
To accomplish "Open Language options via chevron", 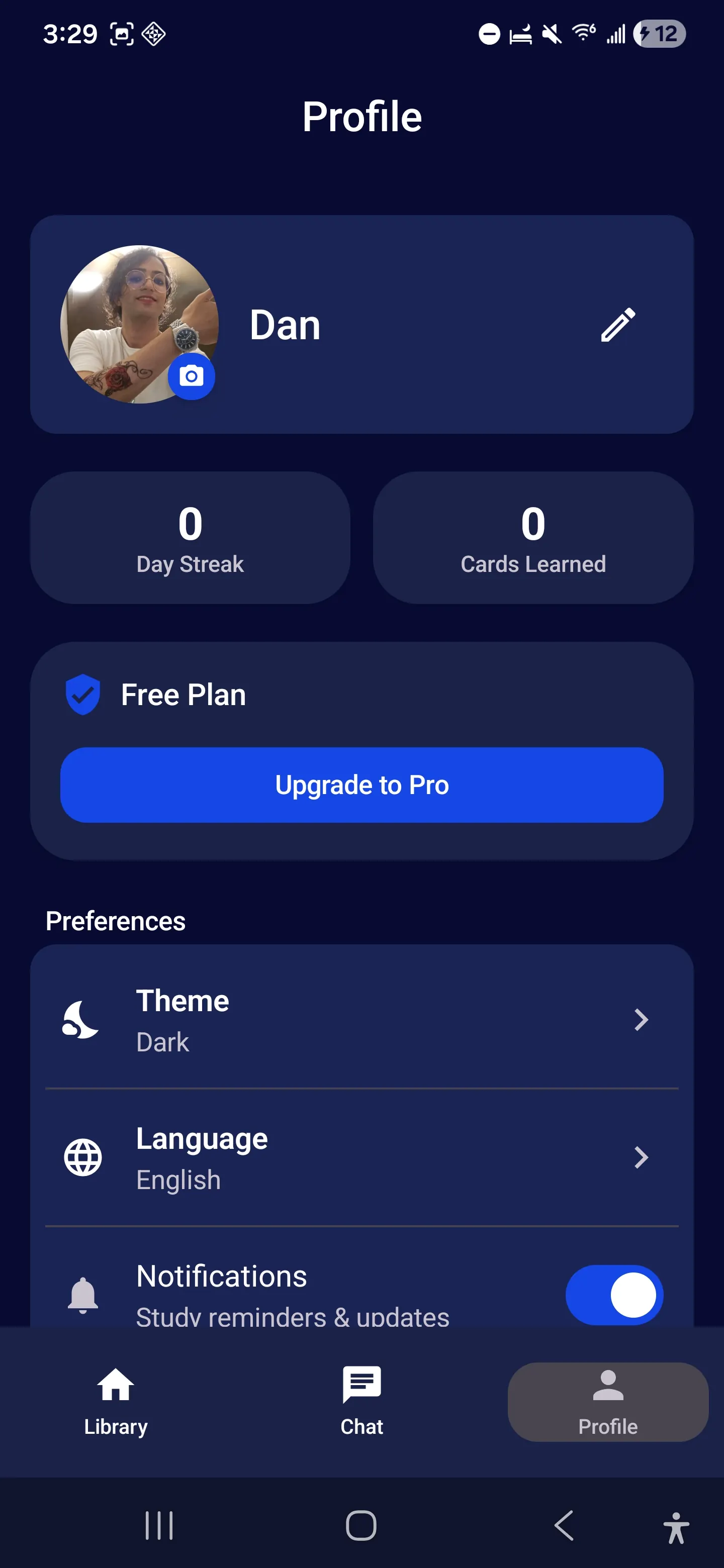I will 641,1157.
